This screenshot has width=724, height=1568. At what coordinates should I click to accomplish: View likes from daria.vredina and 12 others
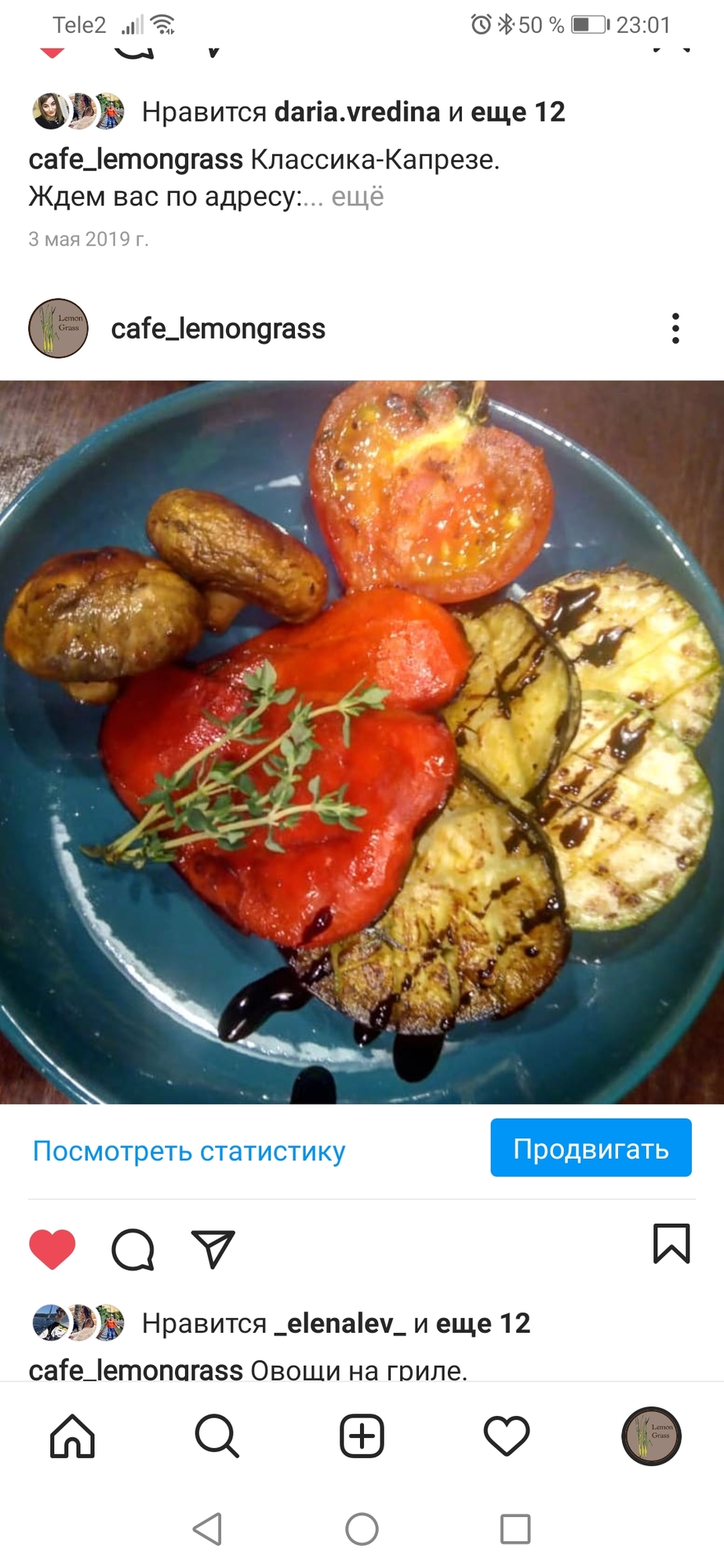click(x=353, y=111)
